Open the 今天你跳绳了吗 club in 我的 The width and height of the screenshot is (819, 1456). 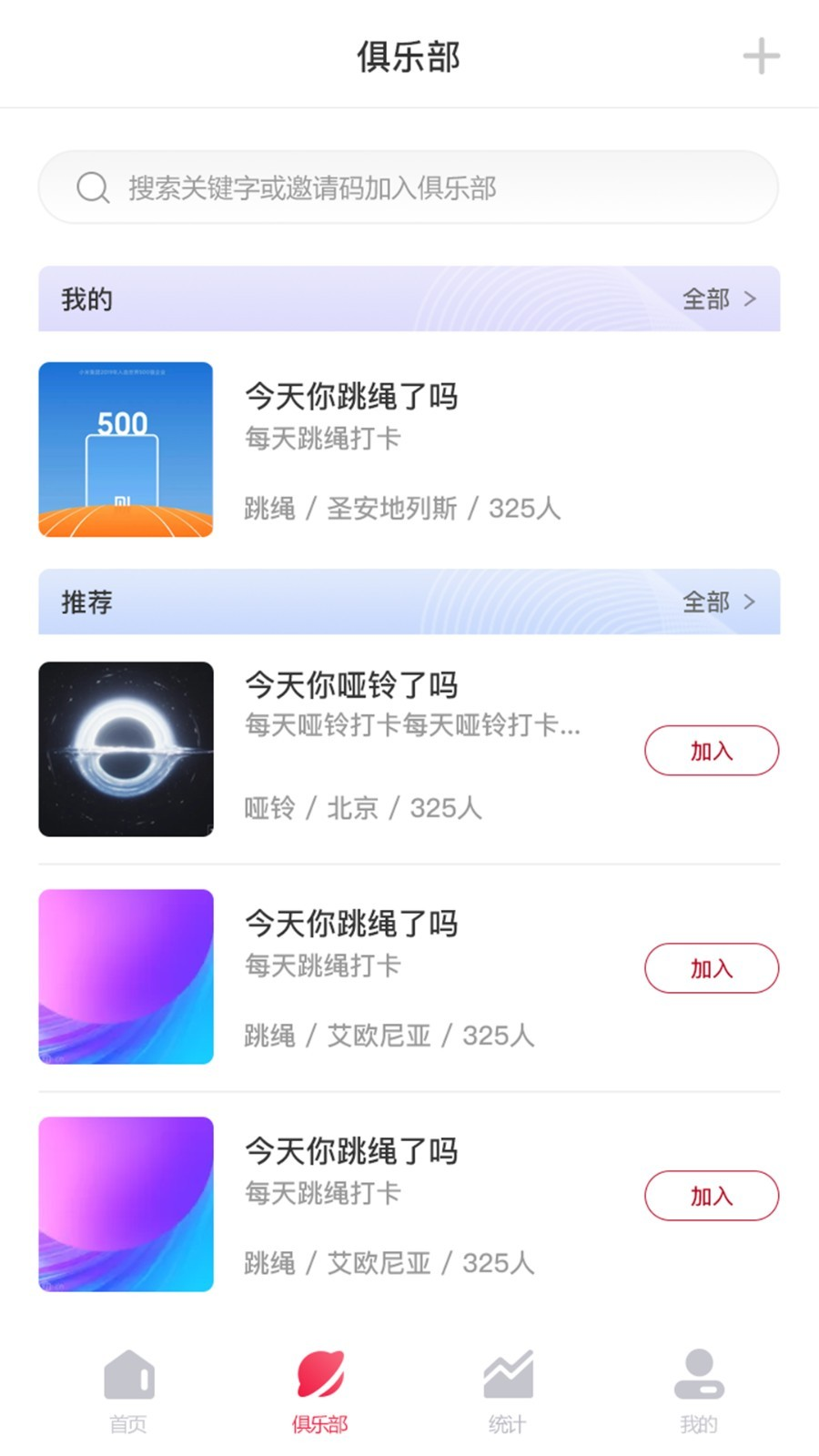pyautogui.click(x=351, y=398)
